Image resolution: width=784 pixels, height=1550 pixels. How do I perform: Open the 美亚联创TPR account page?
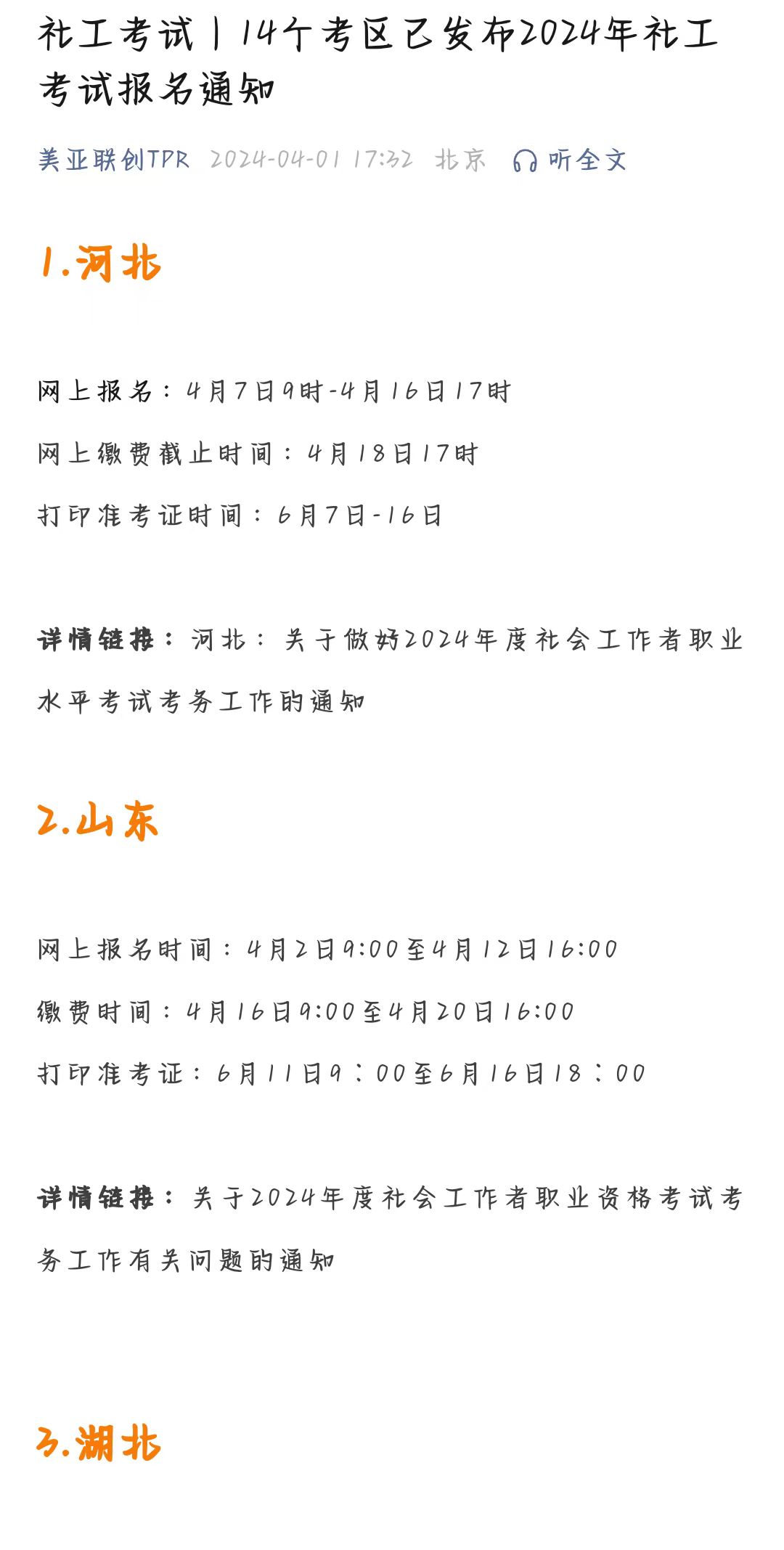pos(114,160)
